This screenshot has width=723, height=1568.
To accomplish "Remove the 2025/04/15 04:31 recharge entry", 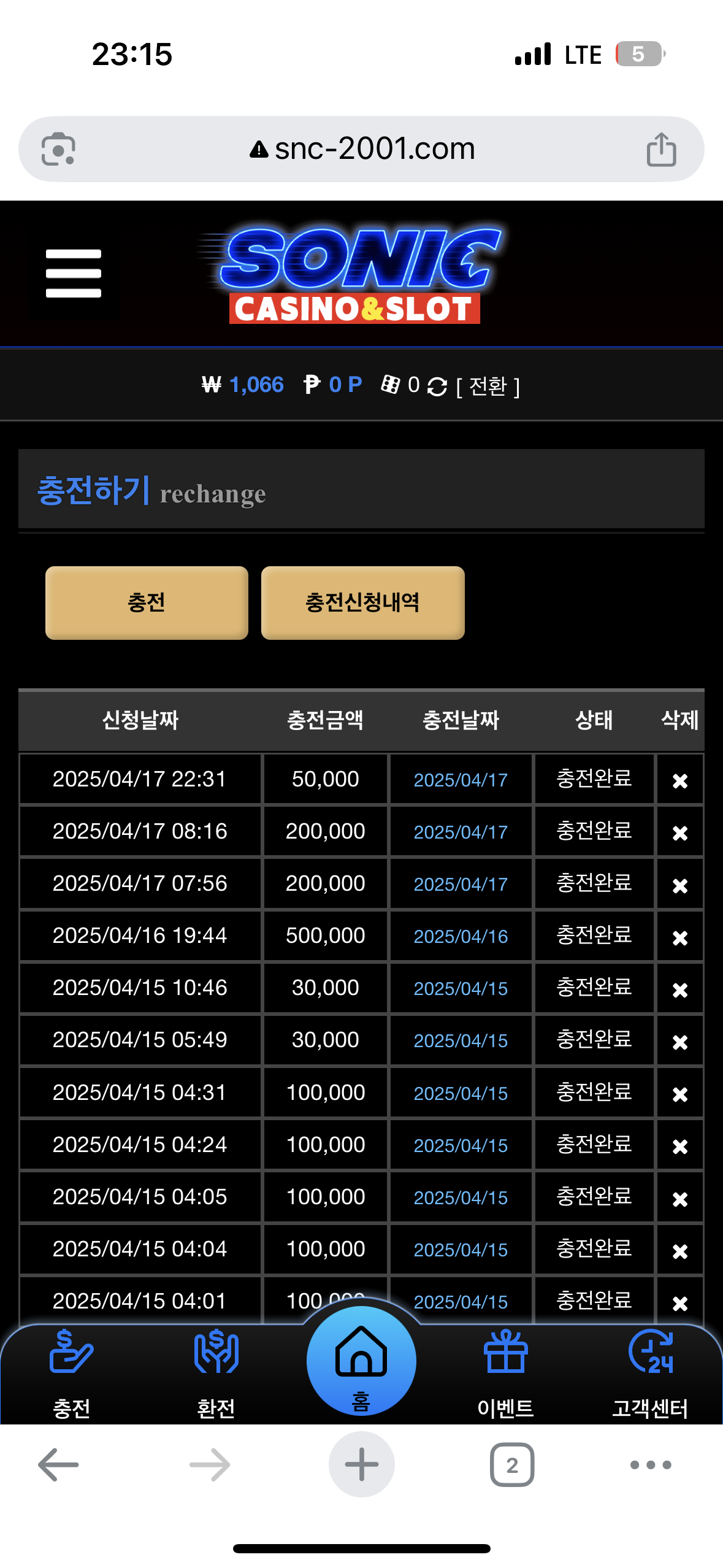I will 679,1094.
